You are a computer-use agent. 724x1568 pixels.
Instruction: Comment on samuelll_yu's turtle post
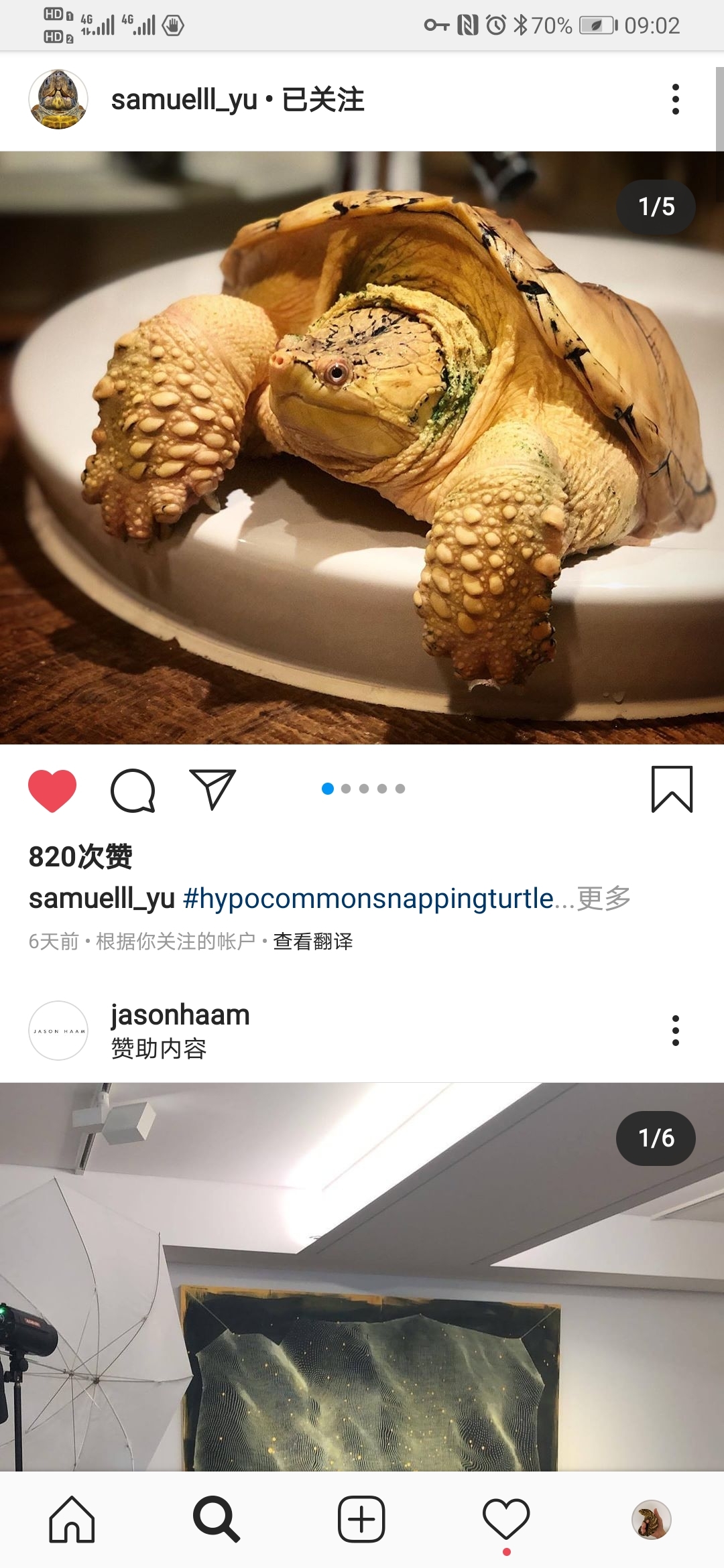coord(133,790)
